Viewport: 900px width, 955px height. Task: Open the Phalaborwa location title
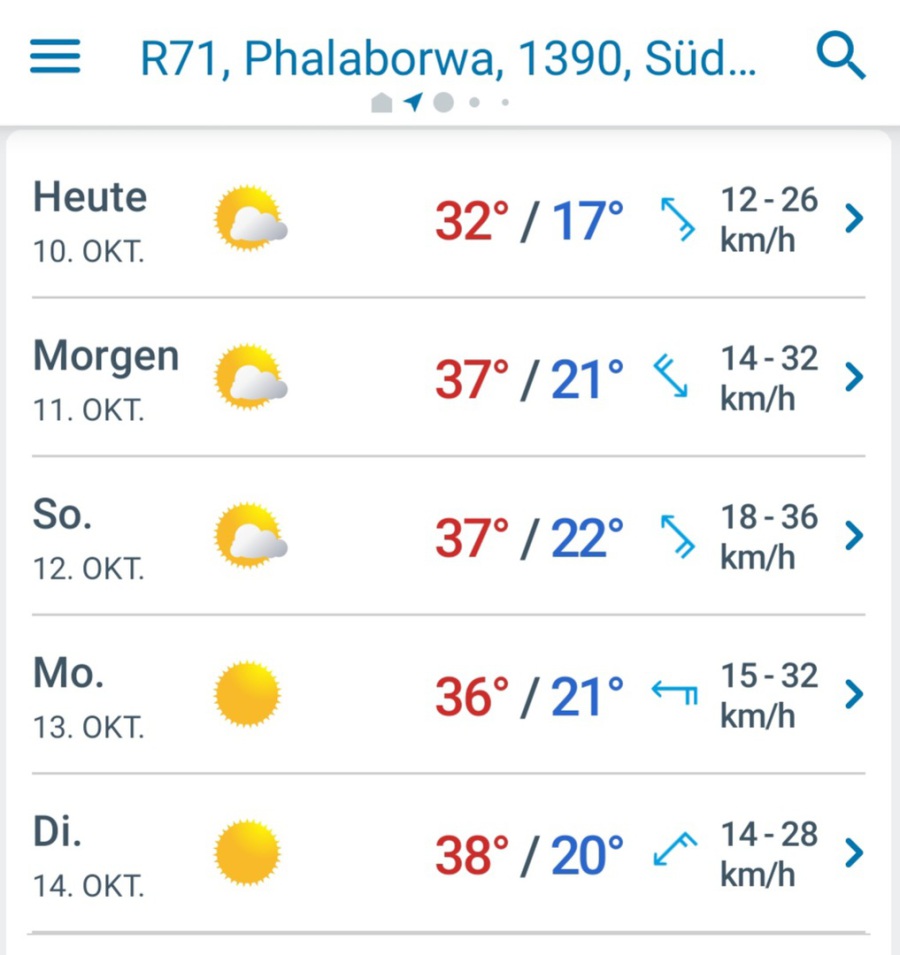pyautogui.click(x=448, y=59)
